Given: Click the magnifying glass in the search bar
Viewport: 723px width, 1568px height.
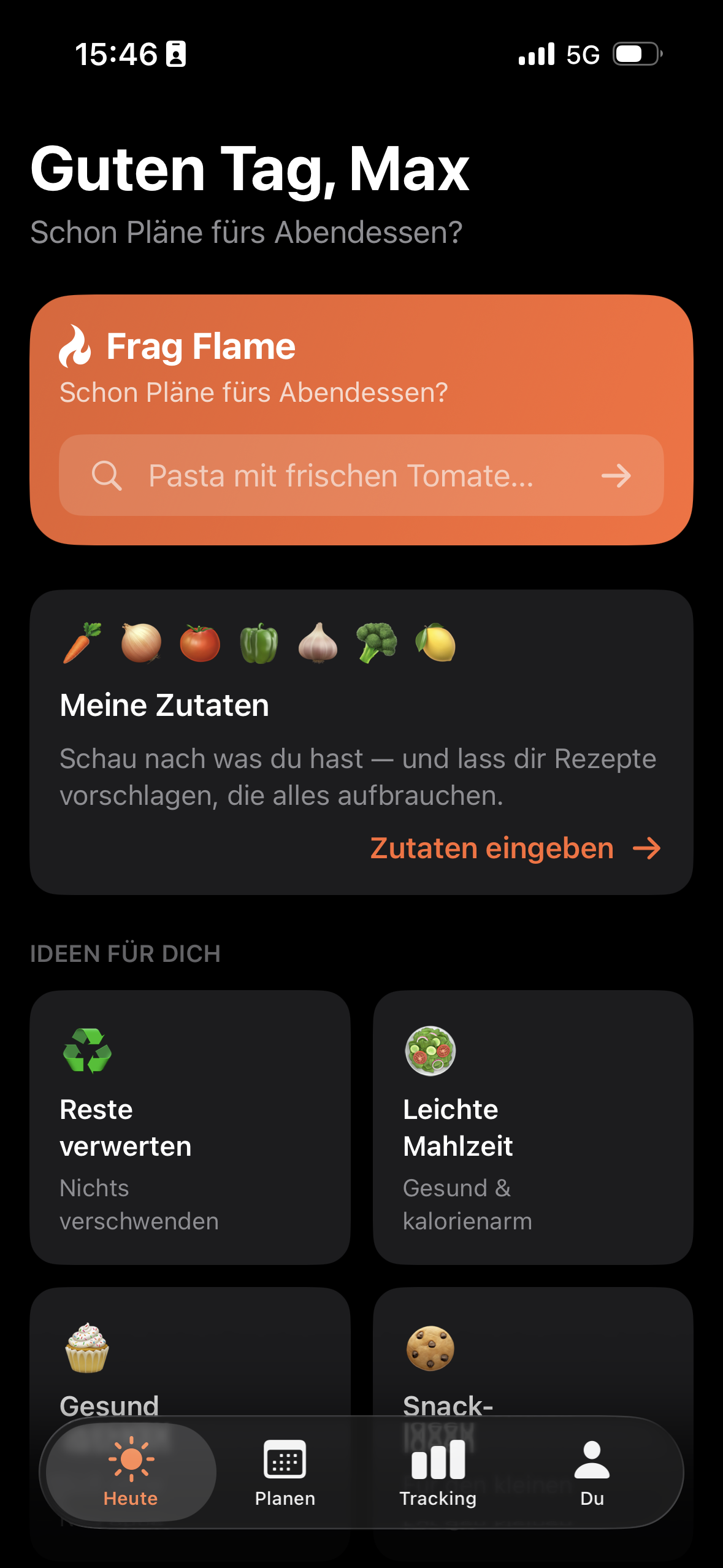Looking at the screenshot, I should point(107,475).
